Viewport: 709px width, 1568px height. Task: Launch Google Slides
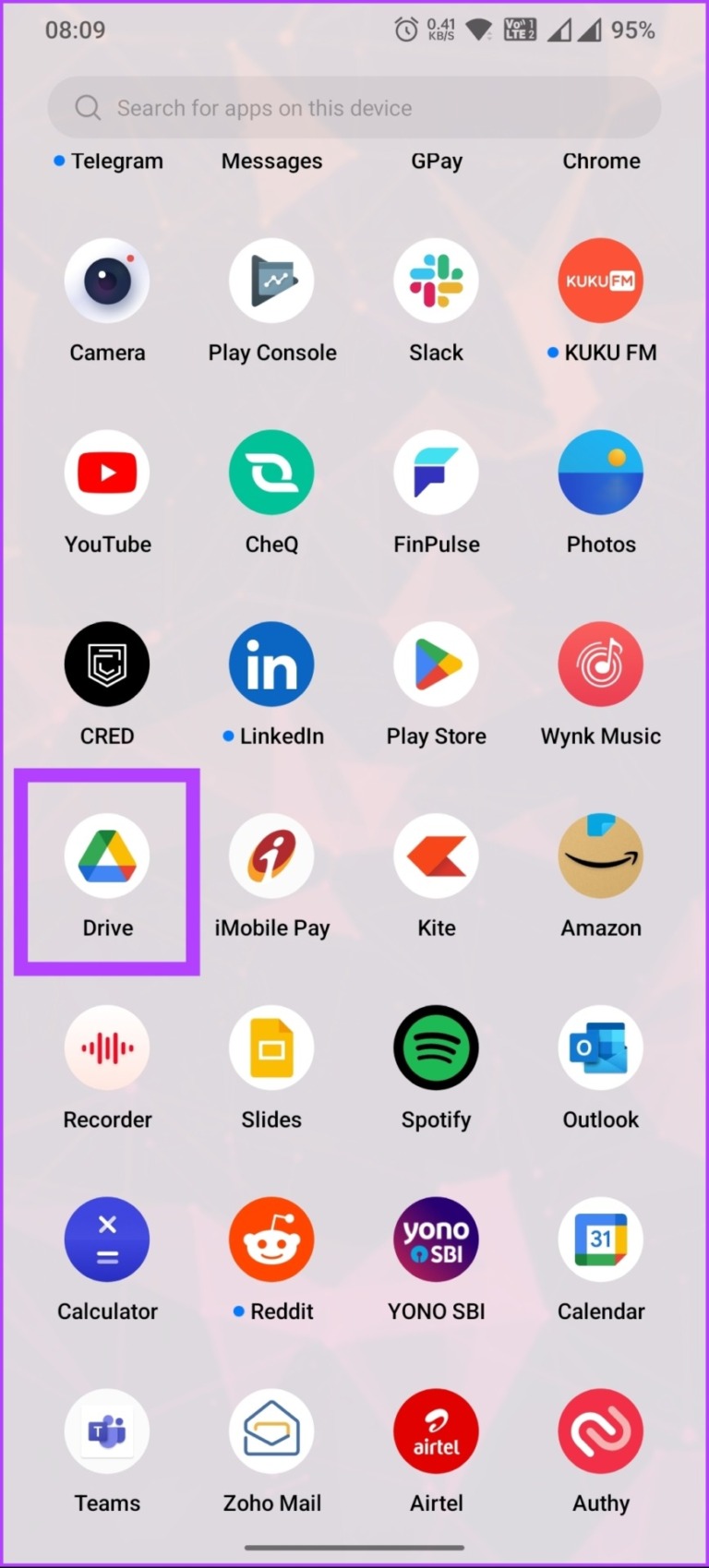point(271,1047)
